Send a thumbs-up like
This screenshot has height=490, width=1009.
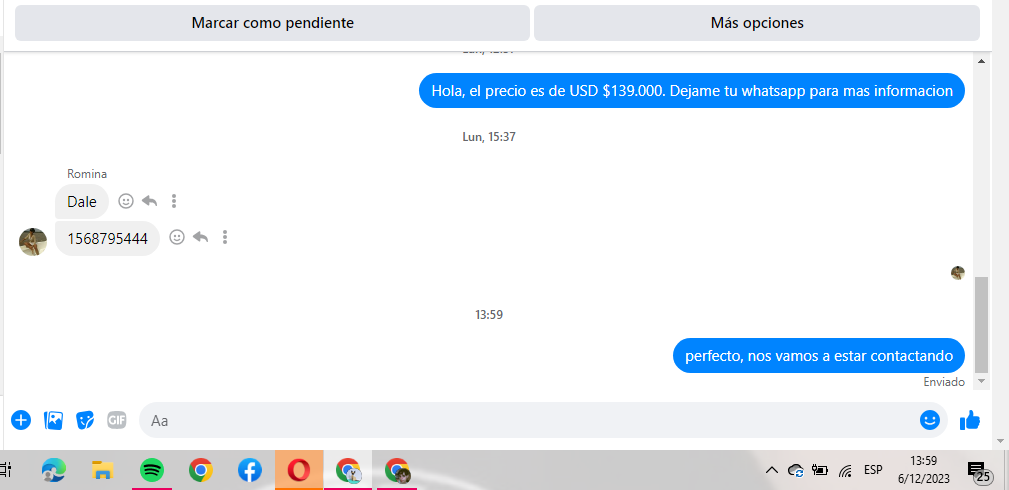coord(969,420)
